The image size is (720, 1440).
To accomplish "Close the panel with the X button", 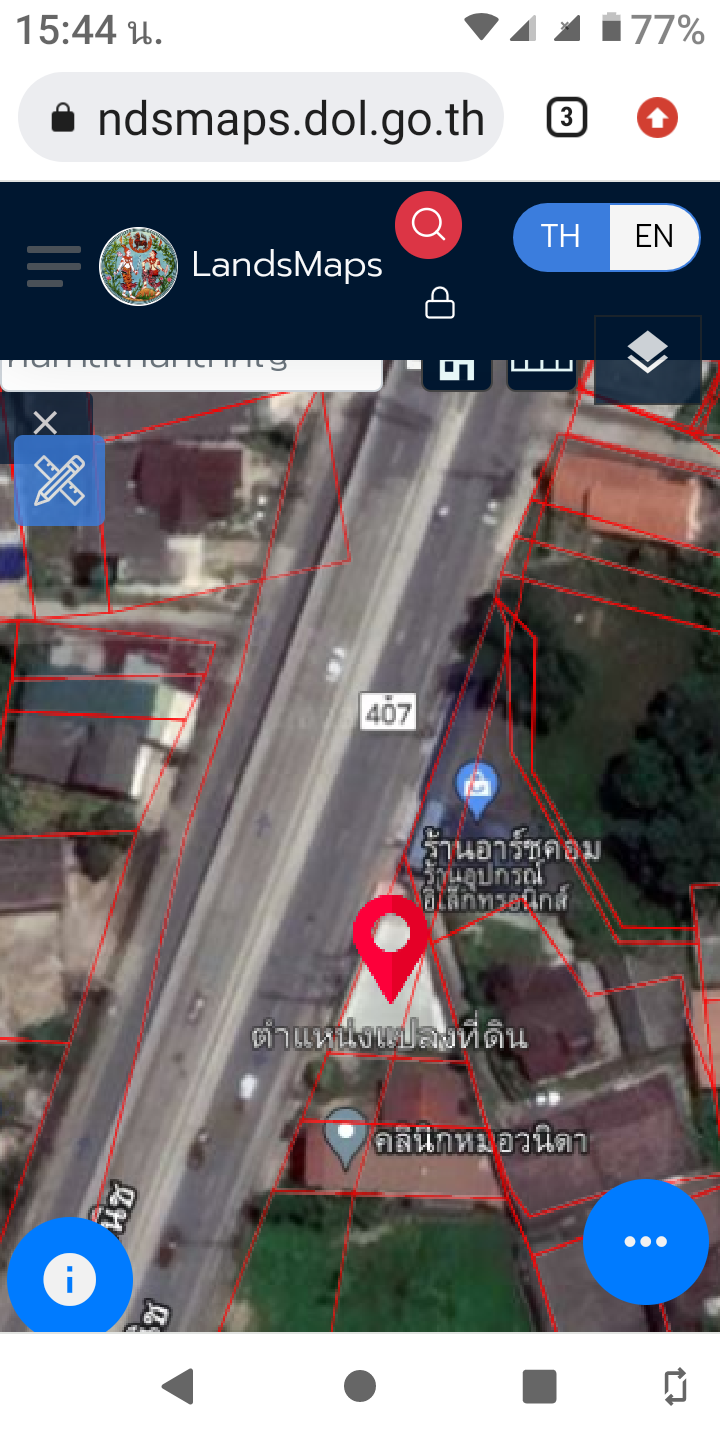I will tap(45, 422).
